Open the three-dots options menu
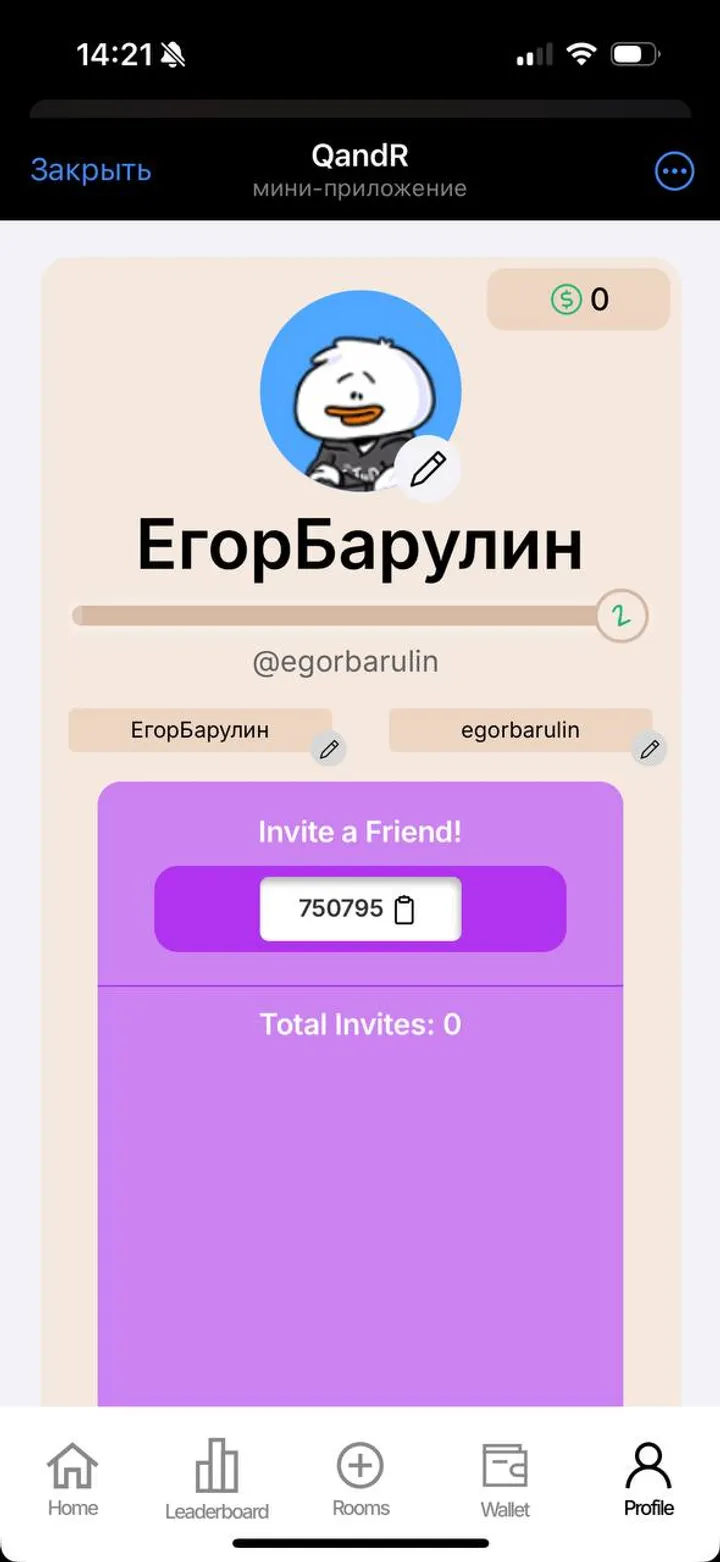 click(x=674, y=170)
